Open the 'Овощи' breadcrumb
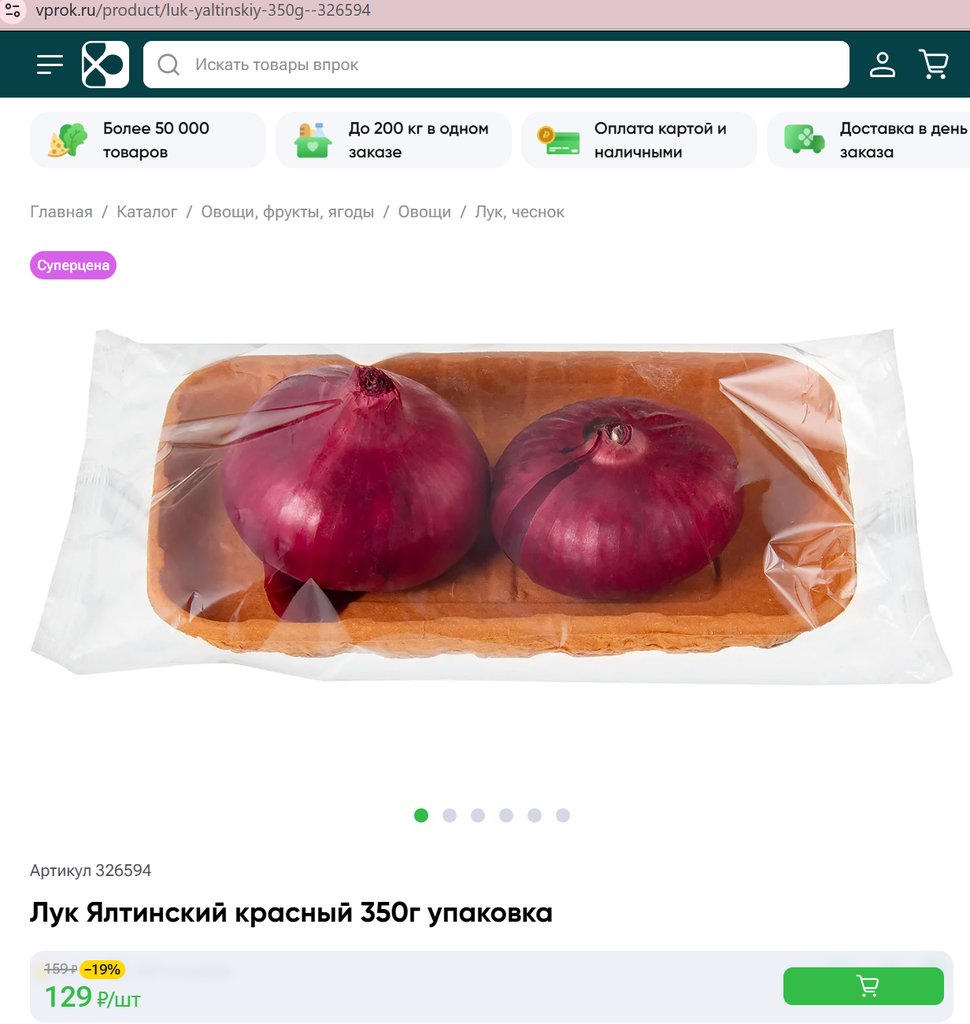The height and width of the screenshot is (1024, 970). (424, 212)
